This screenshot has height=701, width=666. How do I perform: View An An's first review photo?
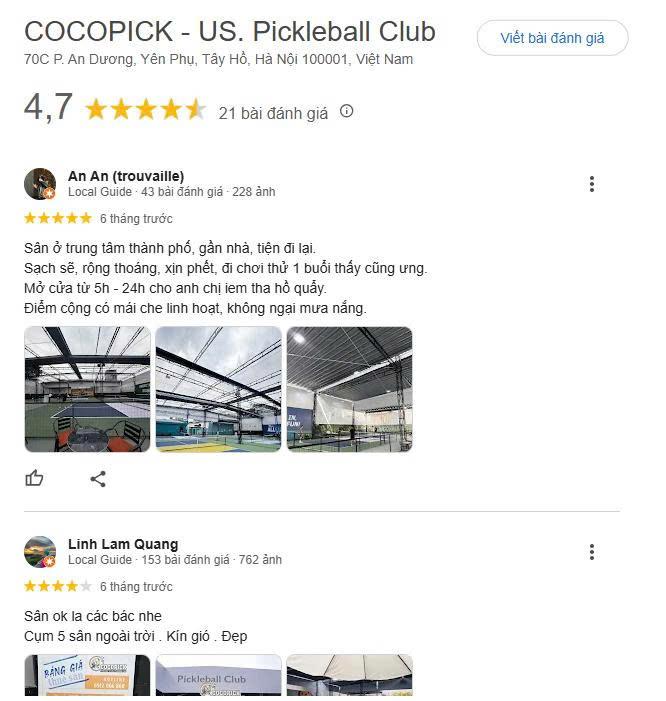pyautogui.click(x=87, y=389)
